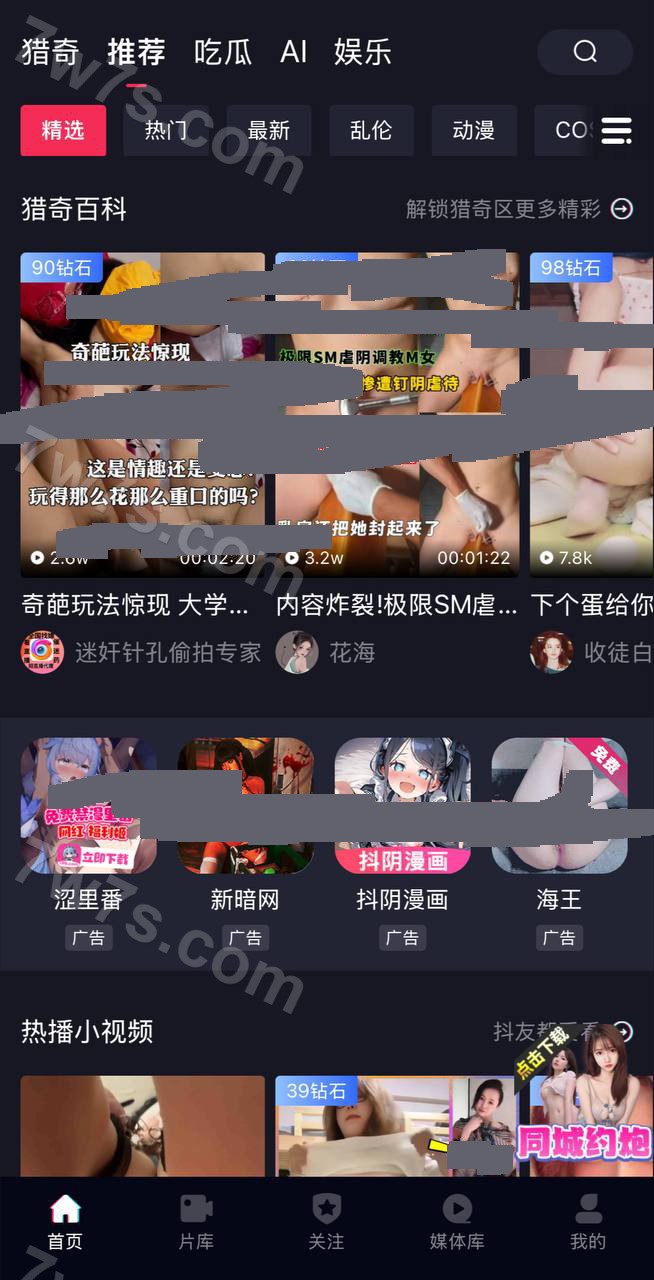This screenshot has width=654, height=1280.
Task: Go to the AI tab
Action: tap(293, 52)
